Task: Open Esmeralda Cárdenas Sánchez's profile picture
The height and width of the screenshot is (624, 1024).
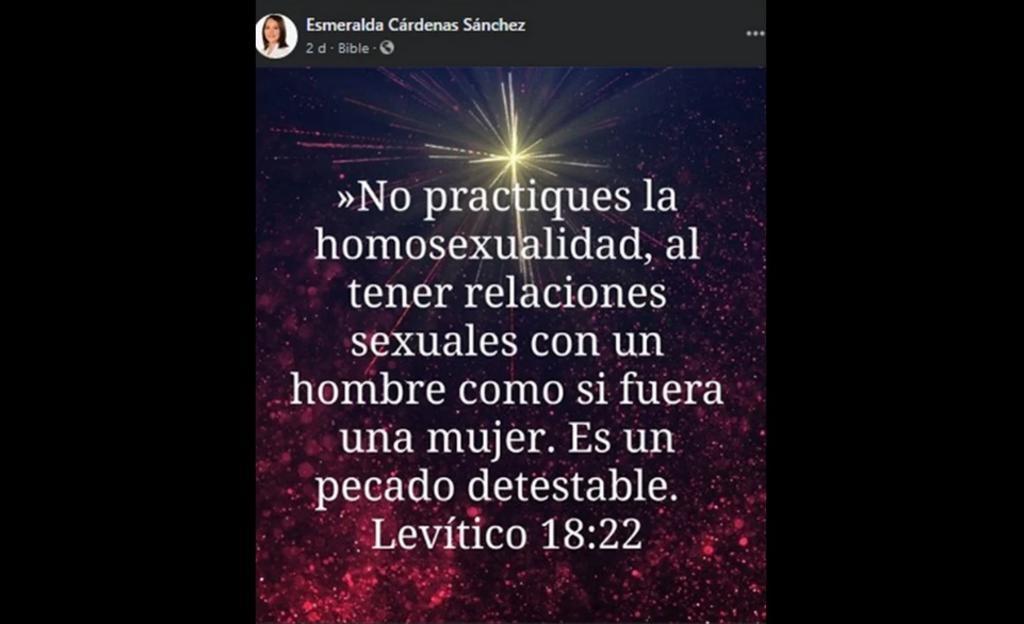Action: (276, 35)
